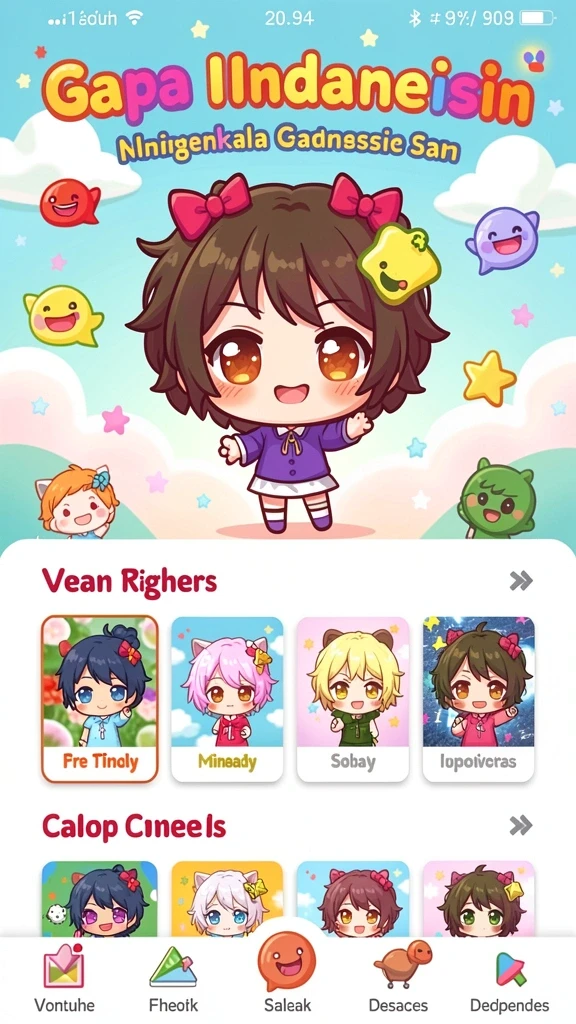Screen dimensions: 576x1024
Task: Open the Saleak center tab
Action: coord(287,973)
